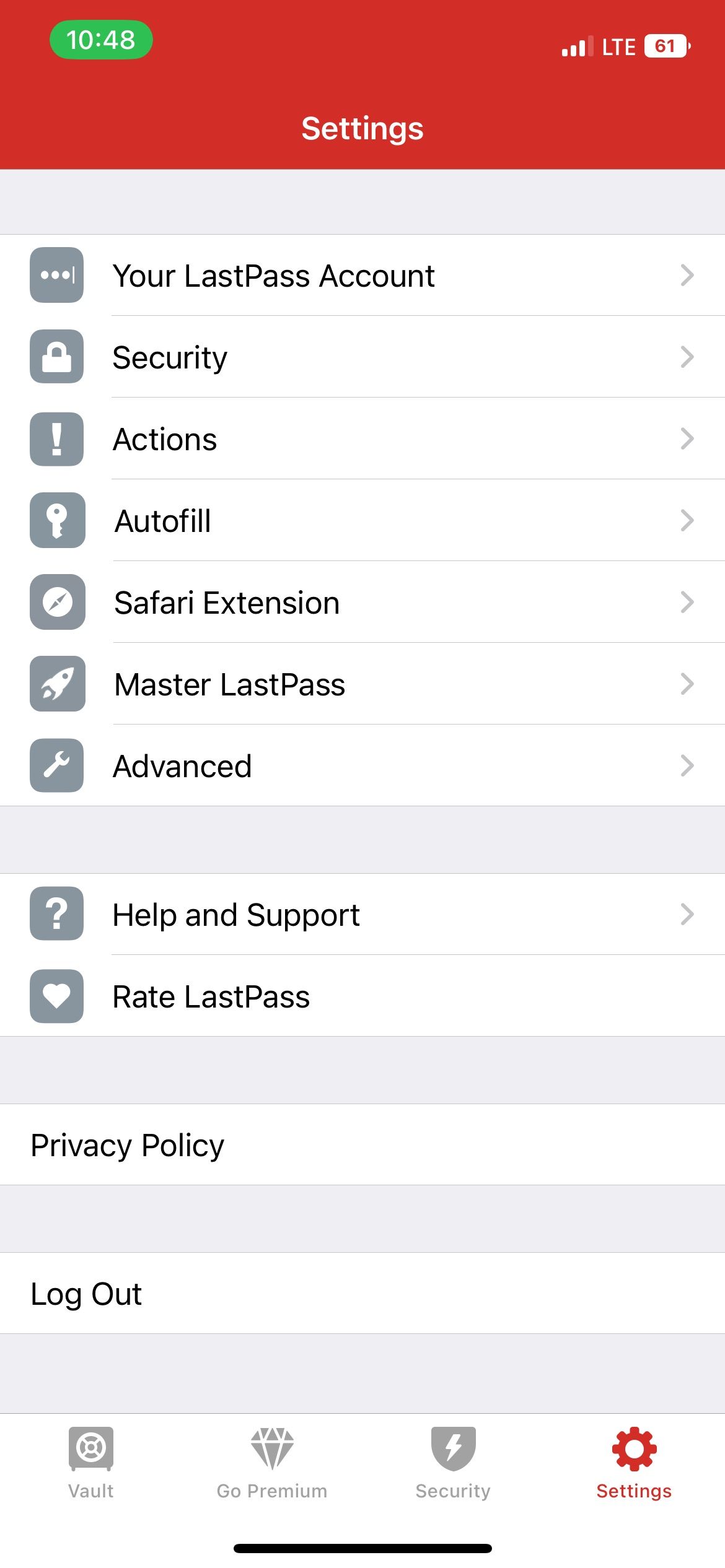Switch to the Security tab in bottom bar
Viewport: 725px width, 1568px height.
coord(453,1464)
